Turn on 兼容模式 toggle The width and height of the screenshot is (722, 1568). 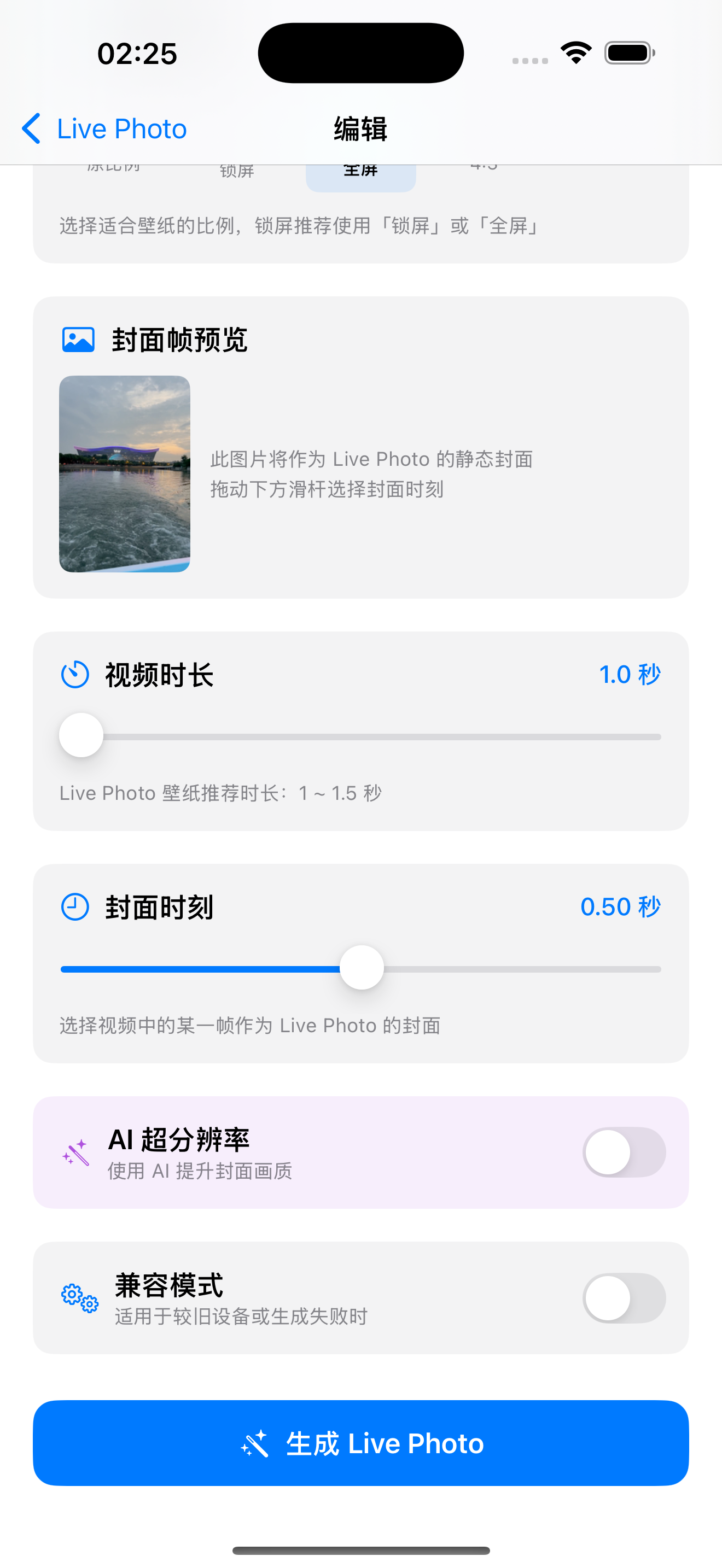[x=624, y=1298]
